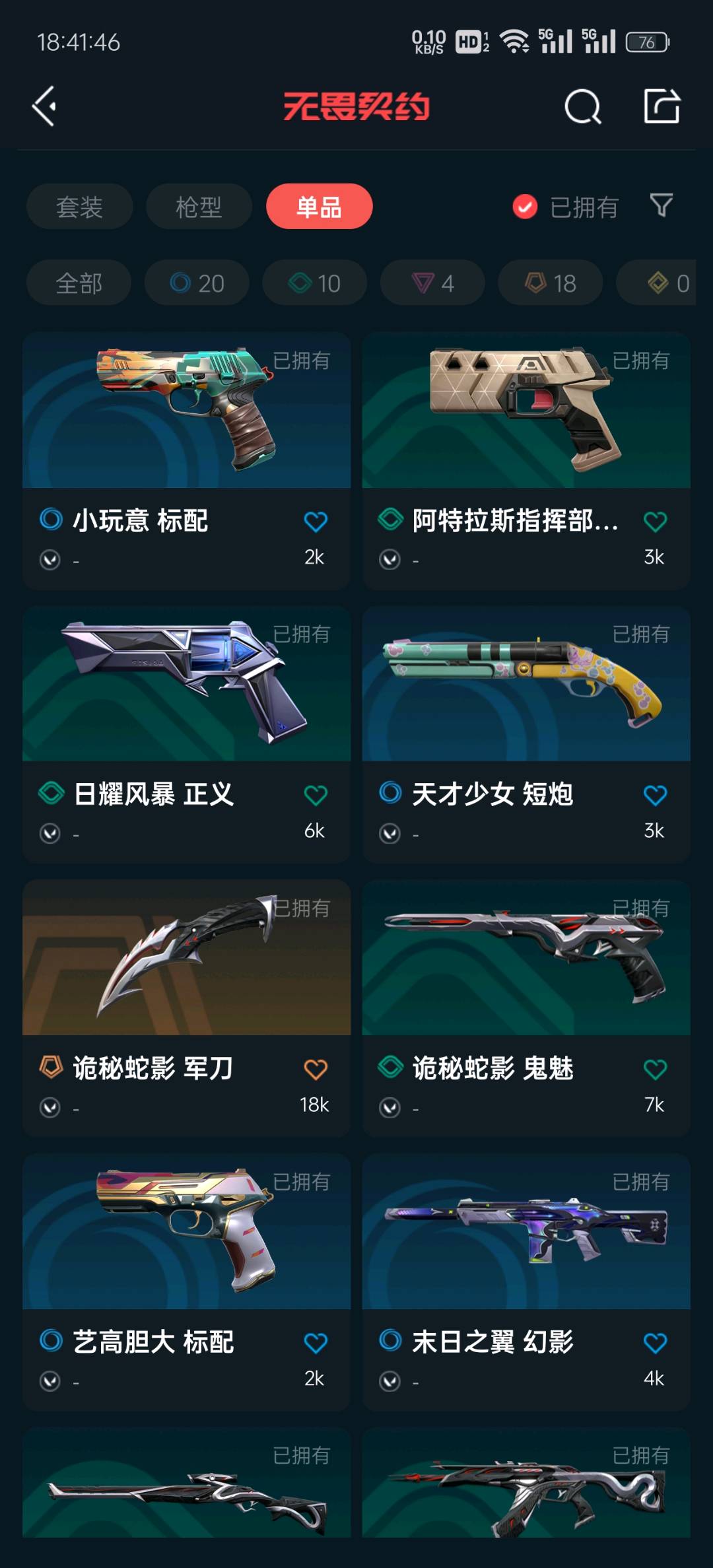713x1568 pixels.
Task: Open the search magnifier icon
Action: coord(582,106)
